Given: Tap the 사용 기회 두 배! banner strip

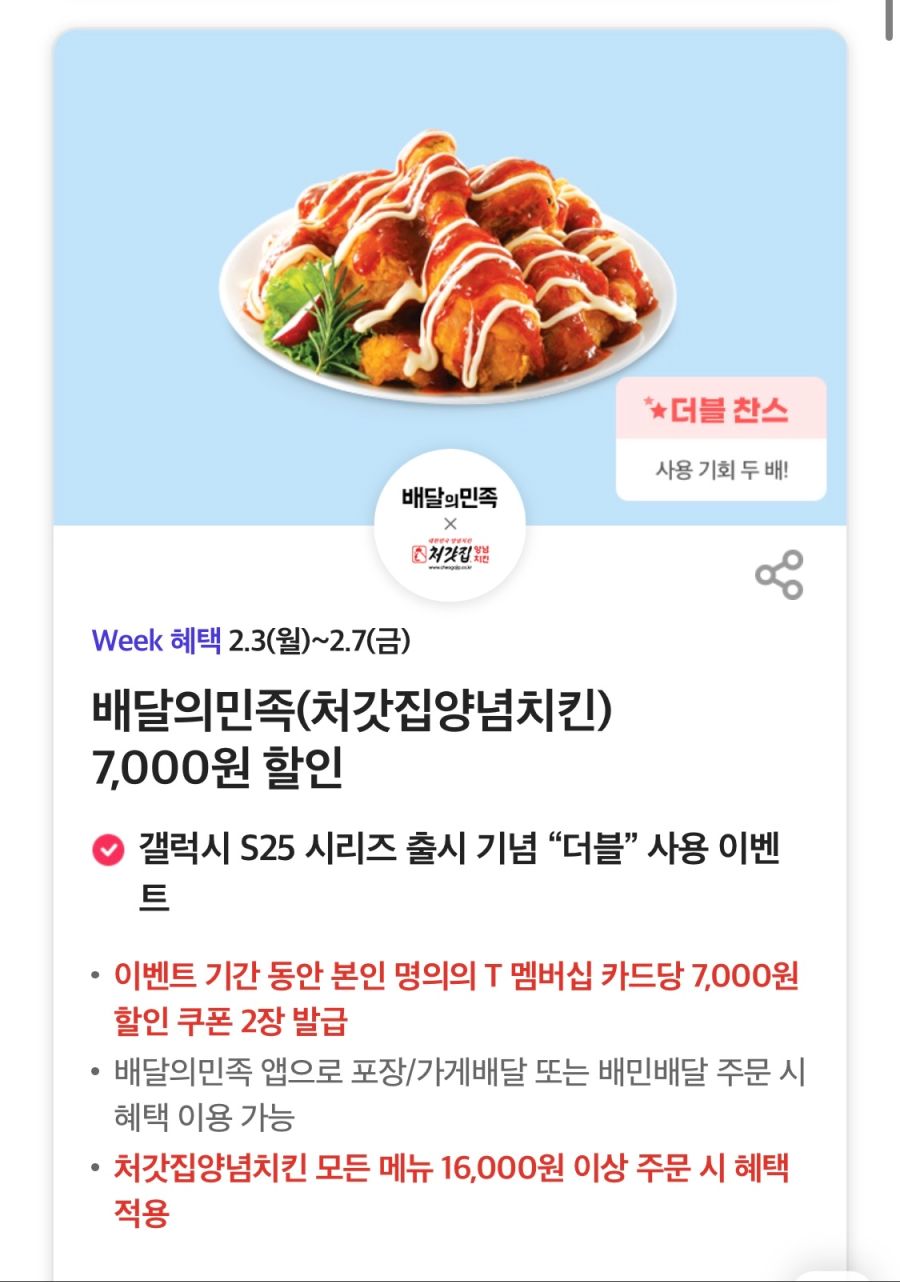Looking at the screenshot, I should (718, 466).
